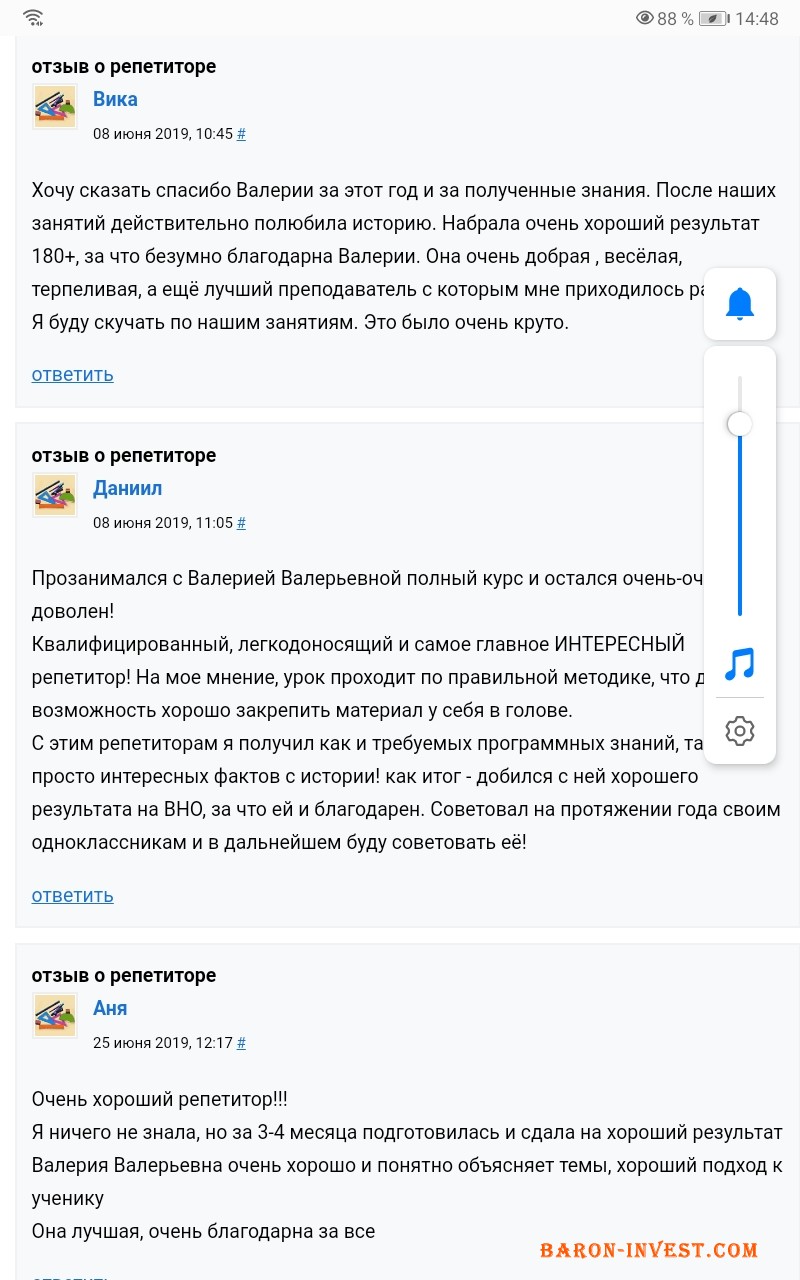Tap the ringer mode bell icon
The image size is (800, 1280).
(740, 303)
